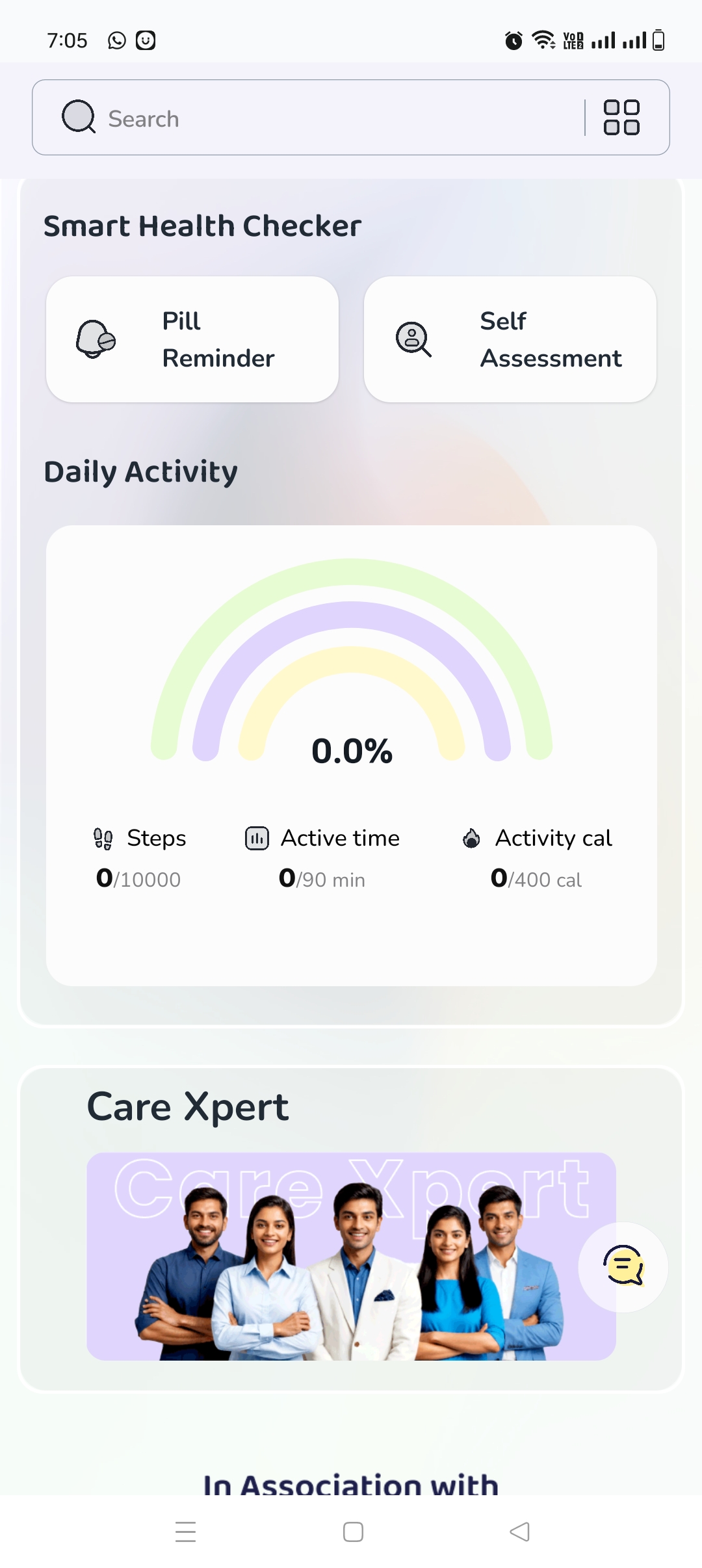Open the floating chat assistant button
The height and width of the screenshot is (1568, 702).
[x=623, y=1266]
